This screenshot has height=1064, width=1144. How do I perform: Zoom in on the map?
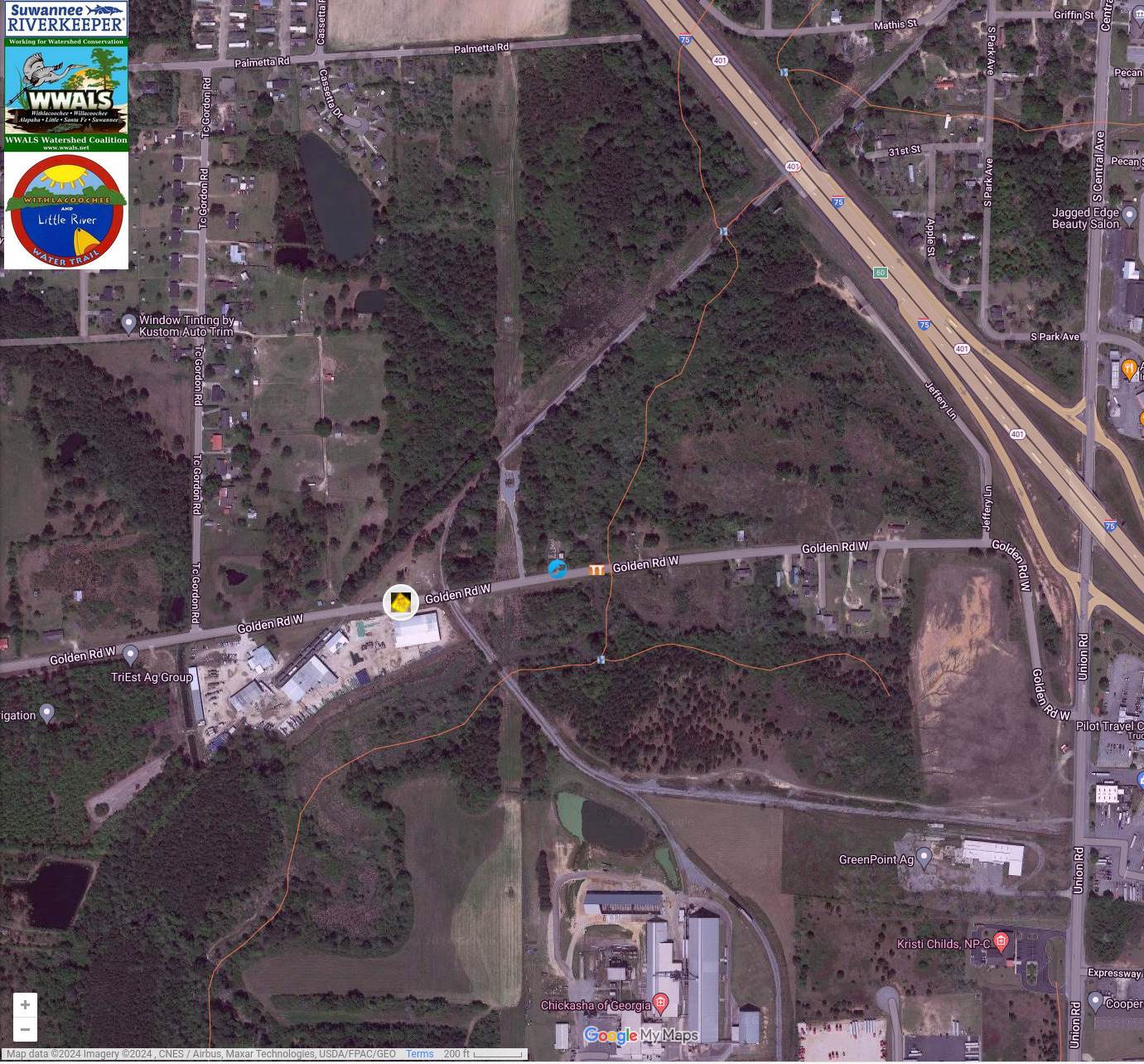tap(25, 1004)
